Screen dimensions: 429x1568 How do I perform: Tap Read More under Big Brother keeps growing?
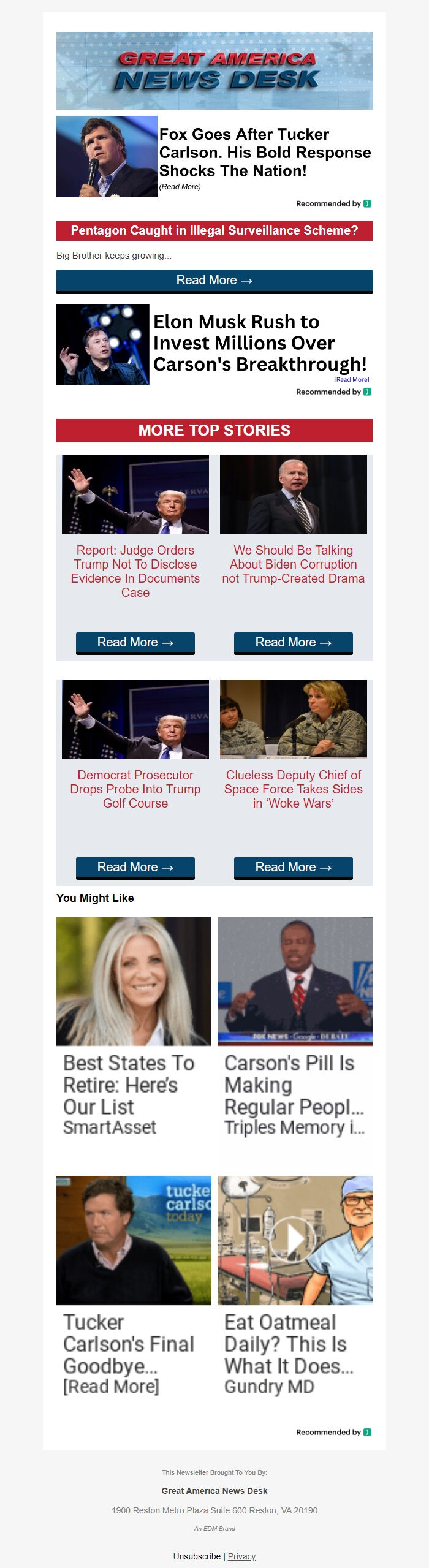click(214, 281)
